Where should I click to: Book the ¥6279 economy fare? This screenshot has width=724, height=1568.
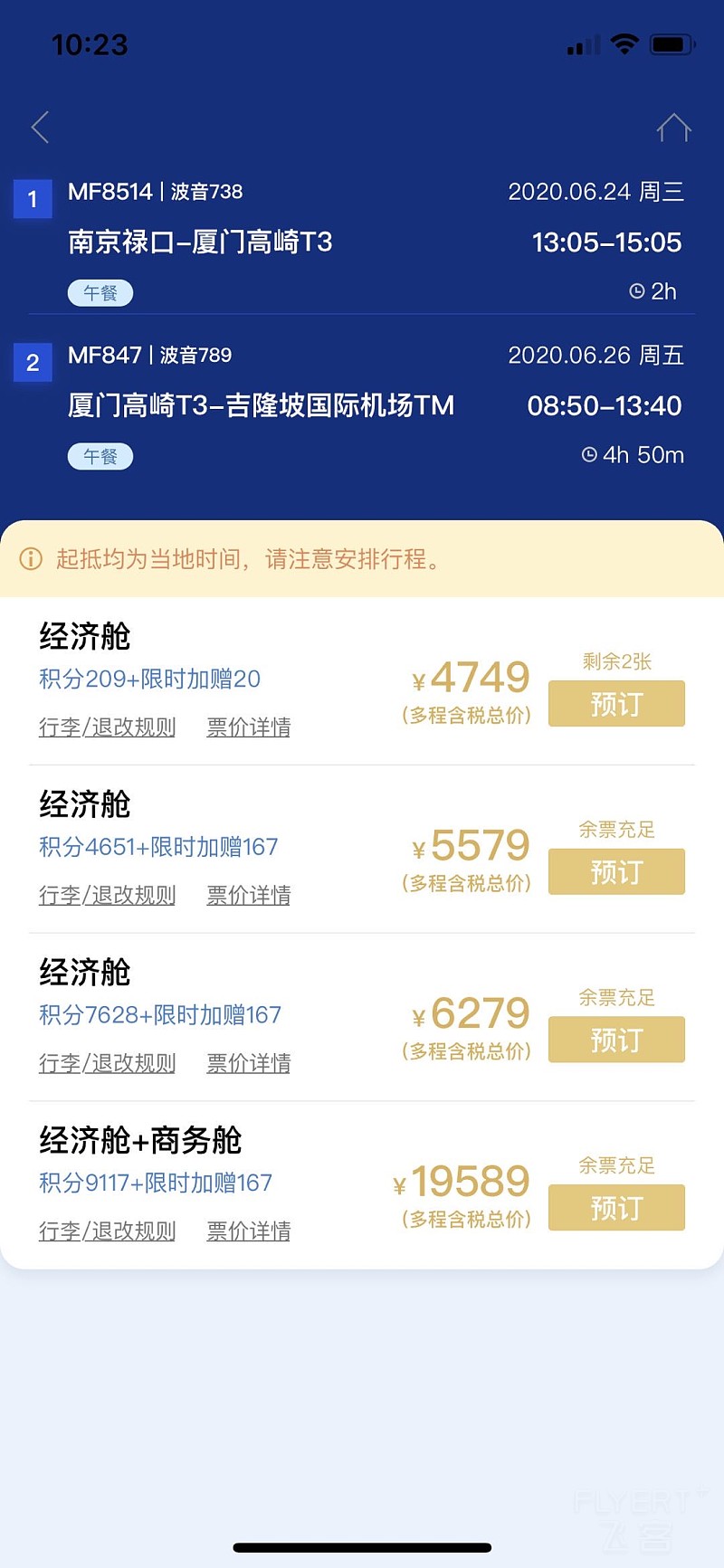616,1040
